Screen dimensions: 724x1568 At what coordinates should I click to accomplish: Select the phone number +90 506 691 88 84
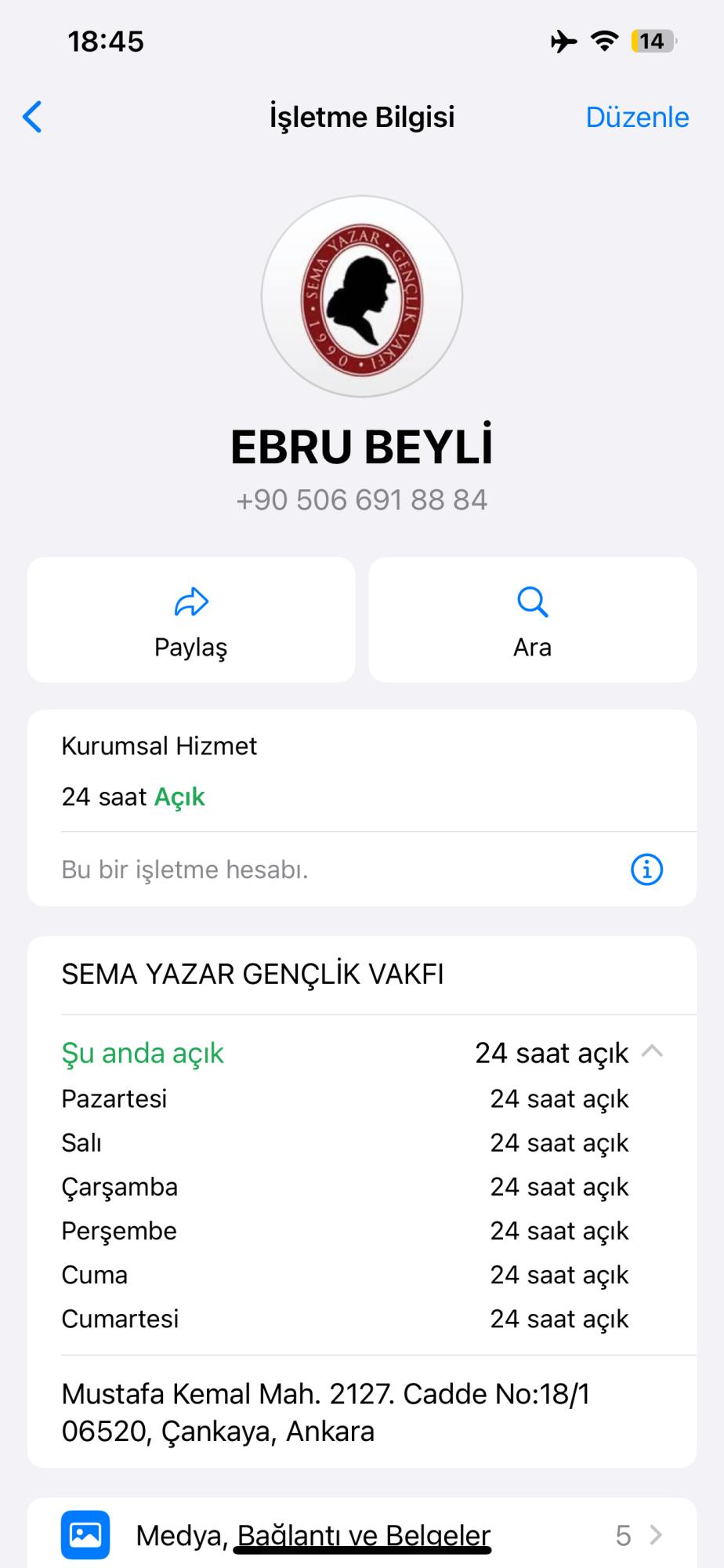point(361,499)
